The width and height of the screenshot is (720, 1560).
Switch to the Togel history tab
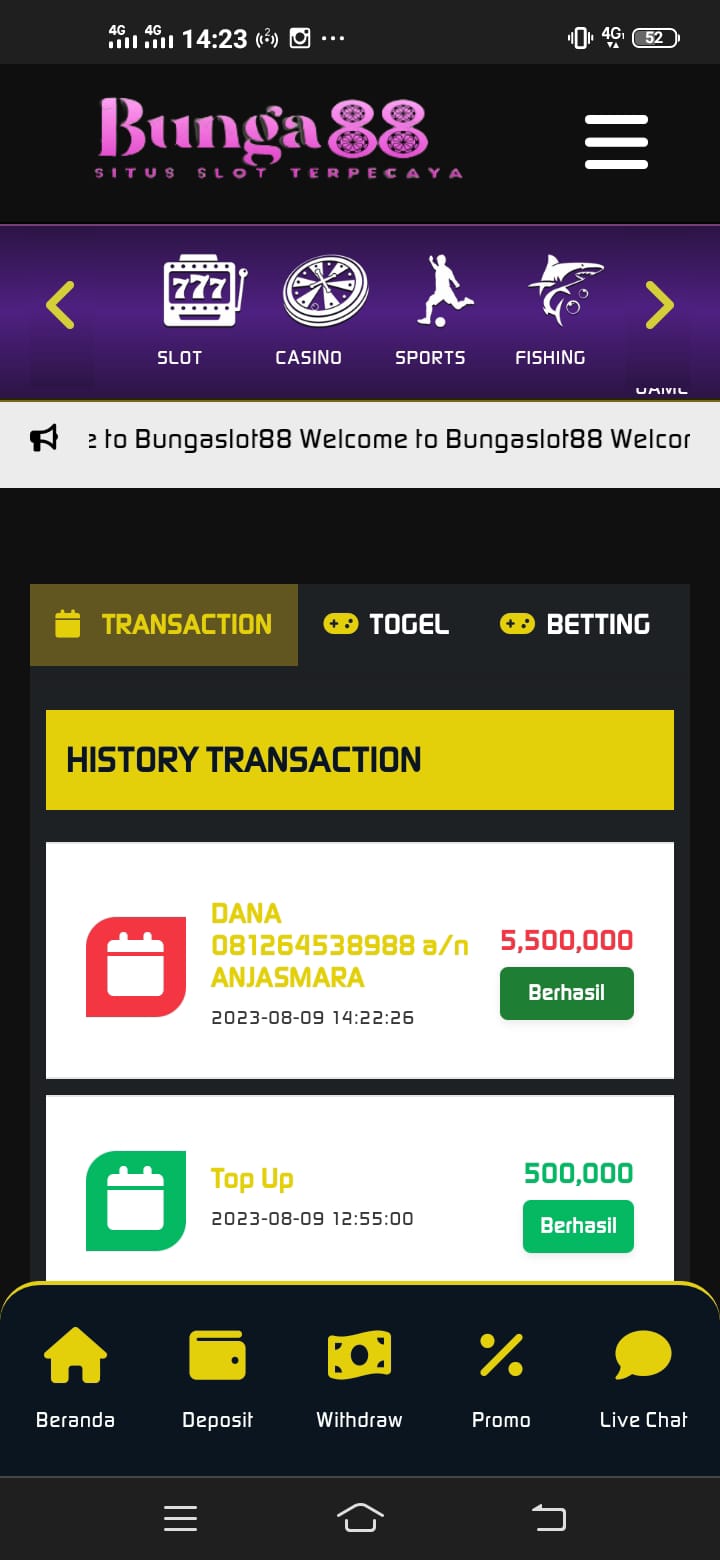click(x=387, y=624)
